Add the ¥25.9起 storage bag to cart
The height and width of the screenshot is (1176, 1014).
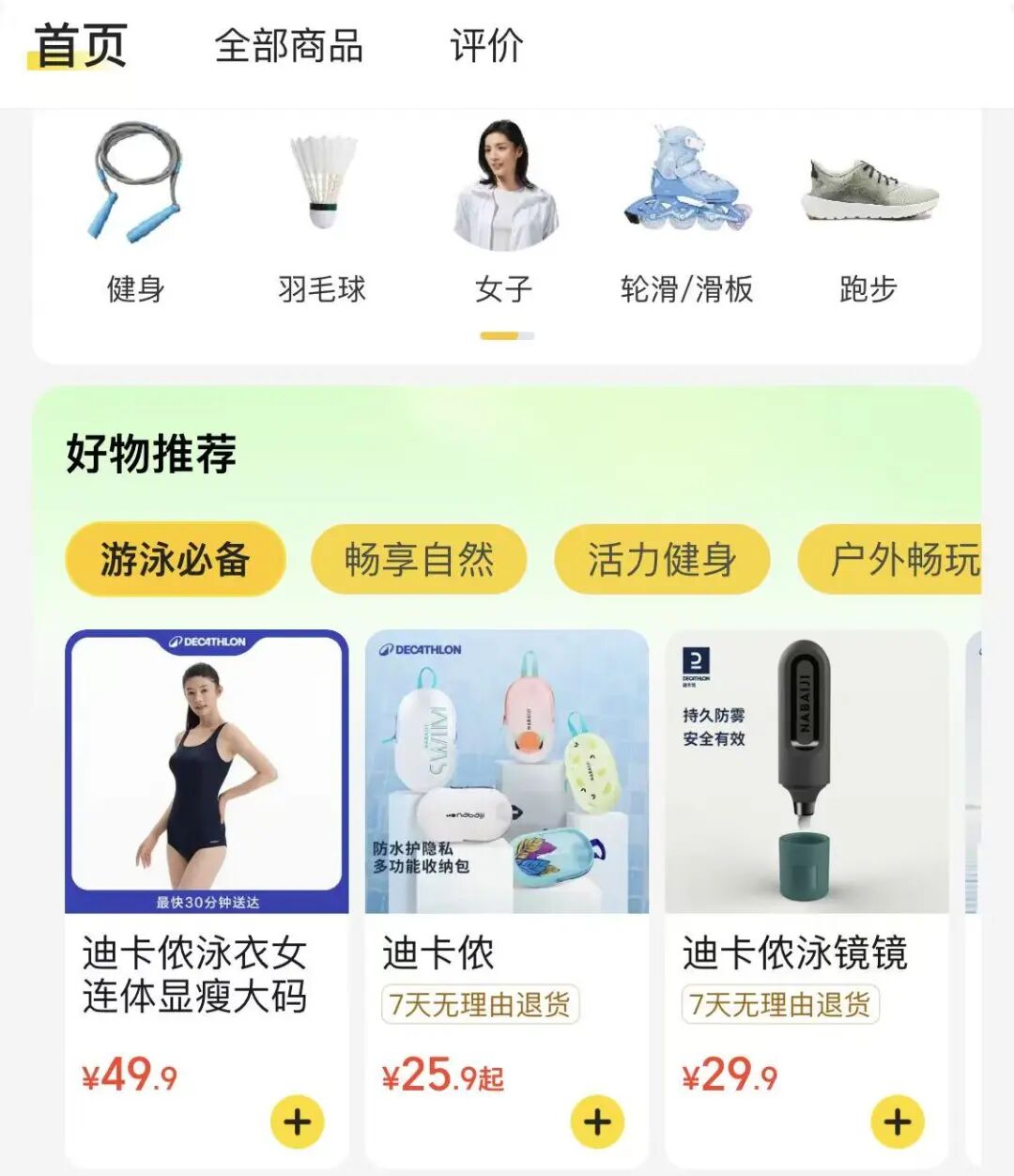click(x=597, y=1122)
